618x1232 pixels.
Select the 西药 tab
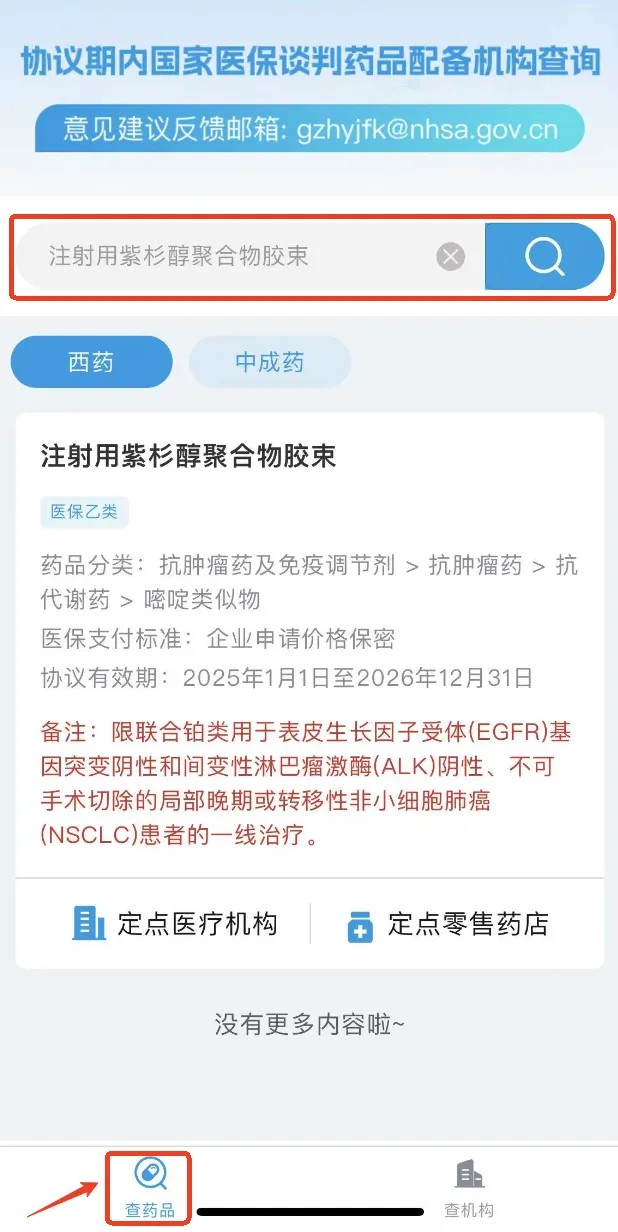pyautogui.click(x=91, y=362)
